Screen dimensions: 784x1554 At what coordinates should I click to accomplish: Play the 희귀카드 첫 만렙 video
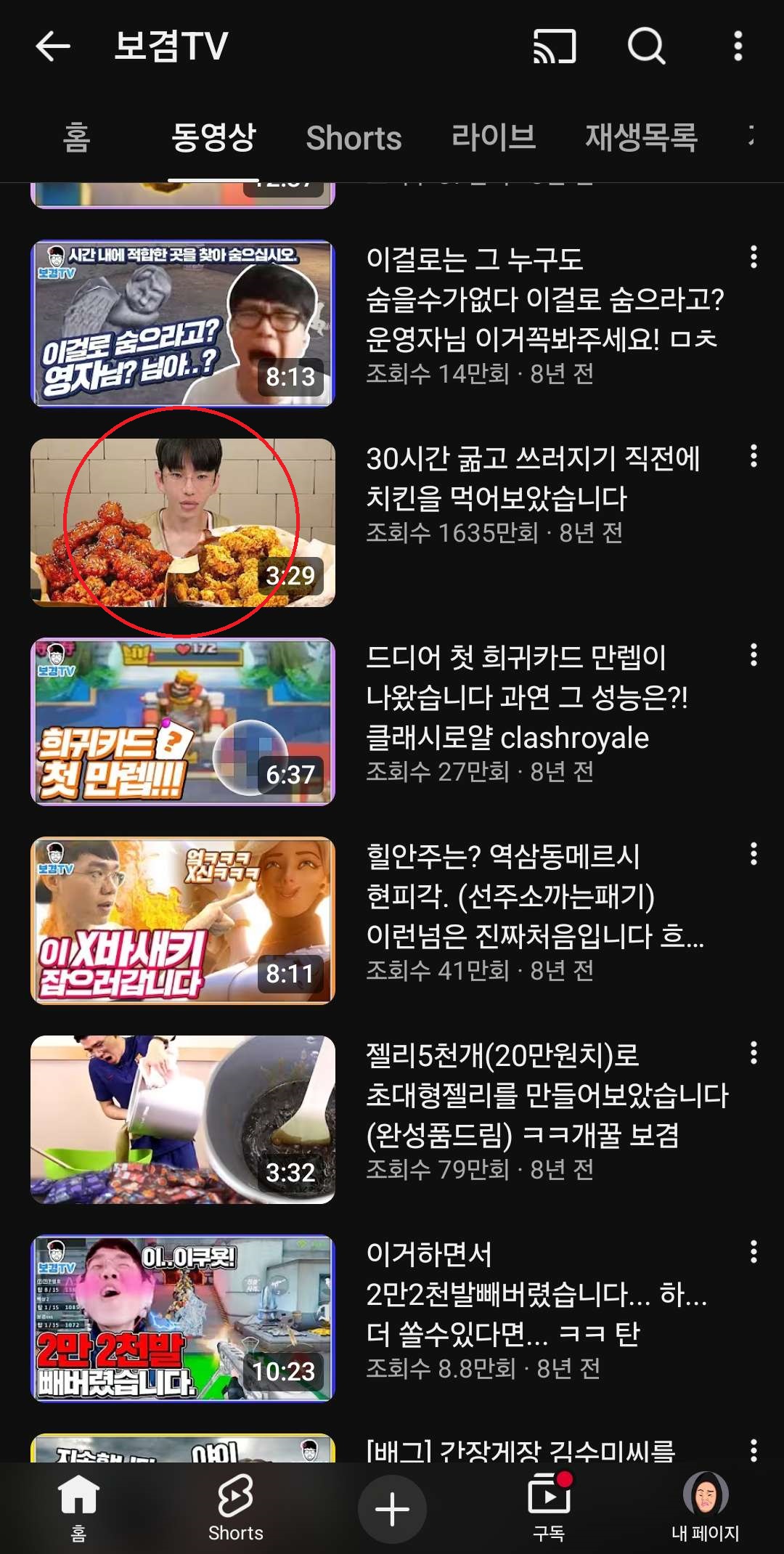(x=183, y=722)
